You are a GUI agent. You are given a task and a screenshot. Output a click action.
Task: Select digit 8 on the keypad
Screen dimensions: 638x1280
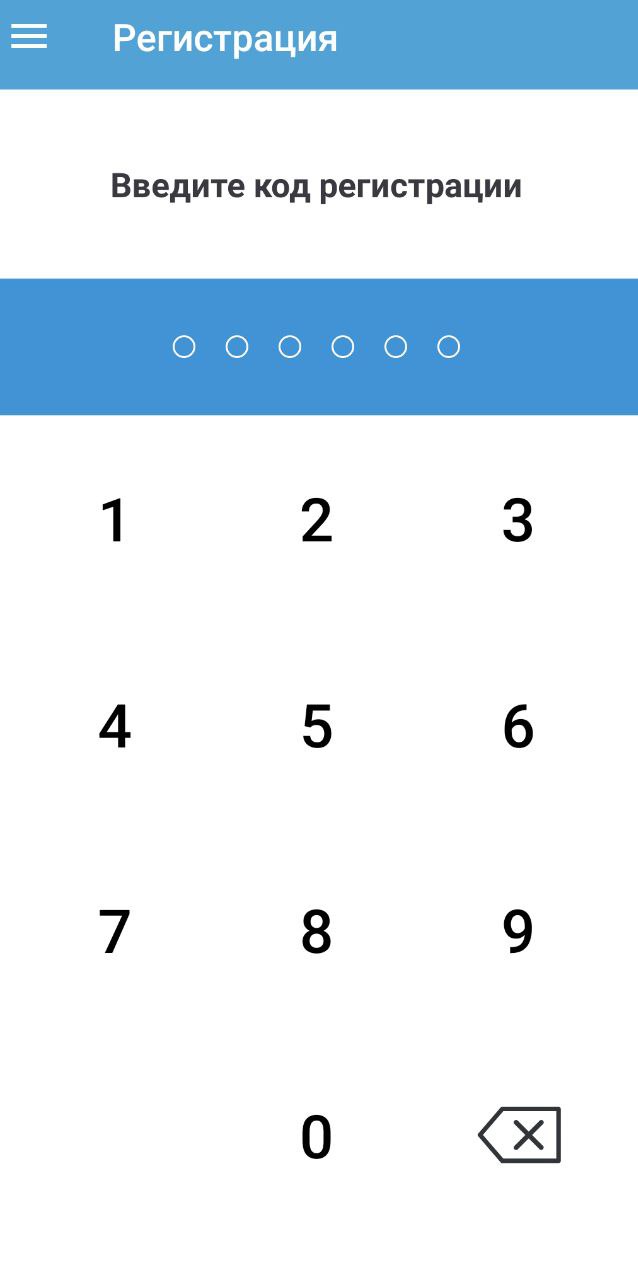click(316, 932)
